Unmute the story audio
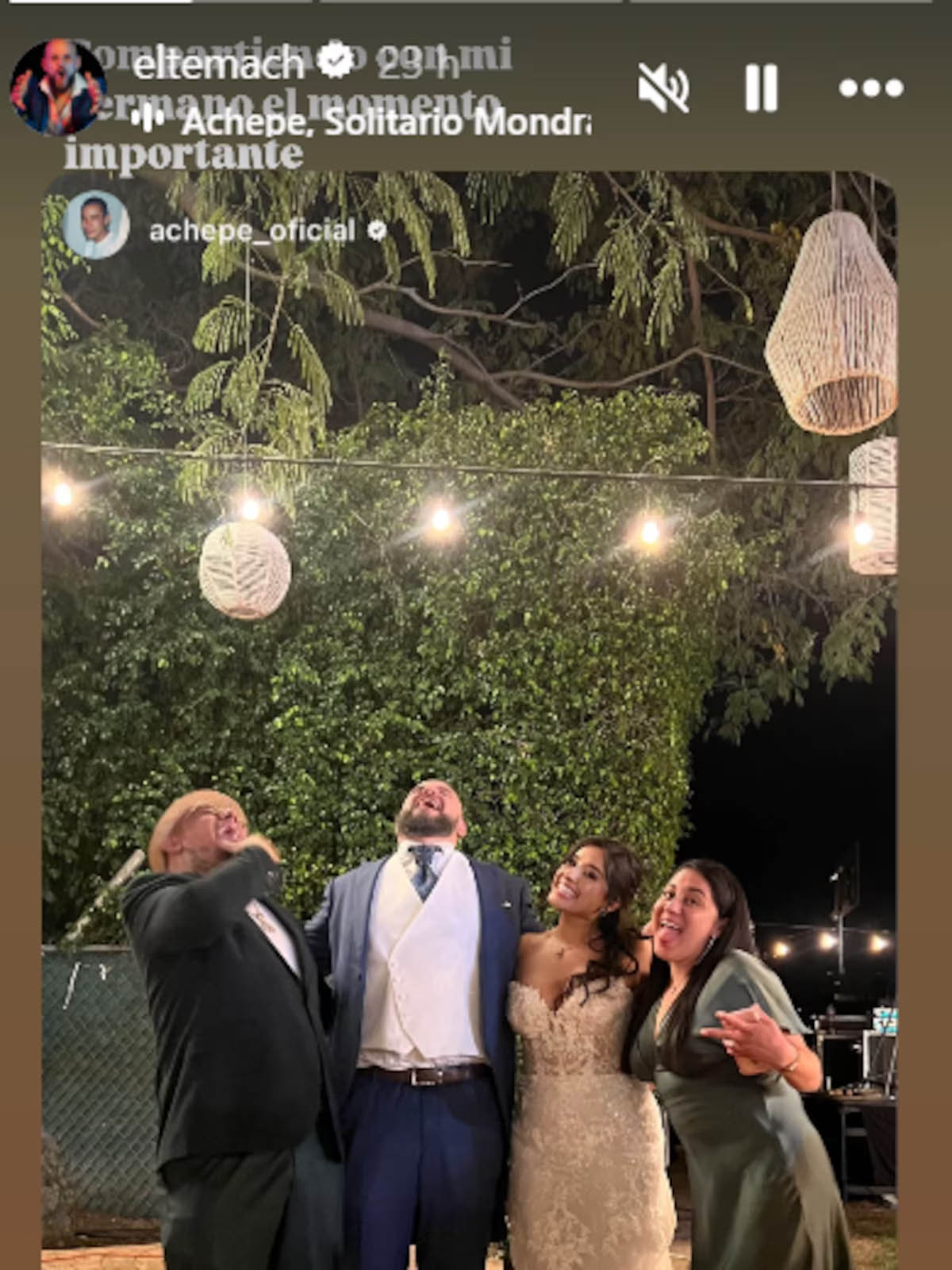The image size is (952, 1270). (x=663, y=87)
